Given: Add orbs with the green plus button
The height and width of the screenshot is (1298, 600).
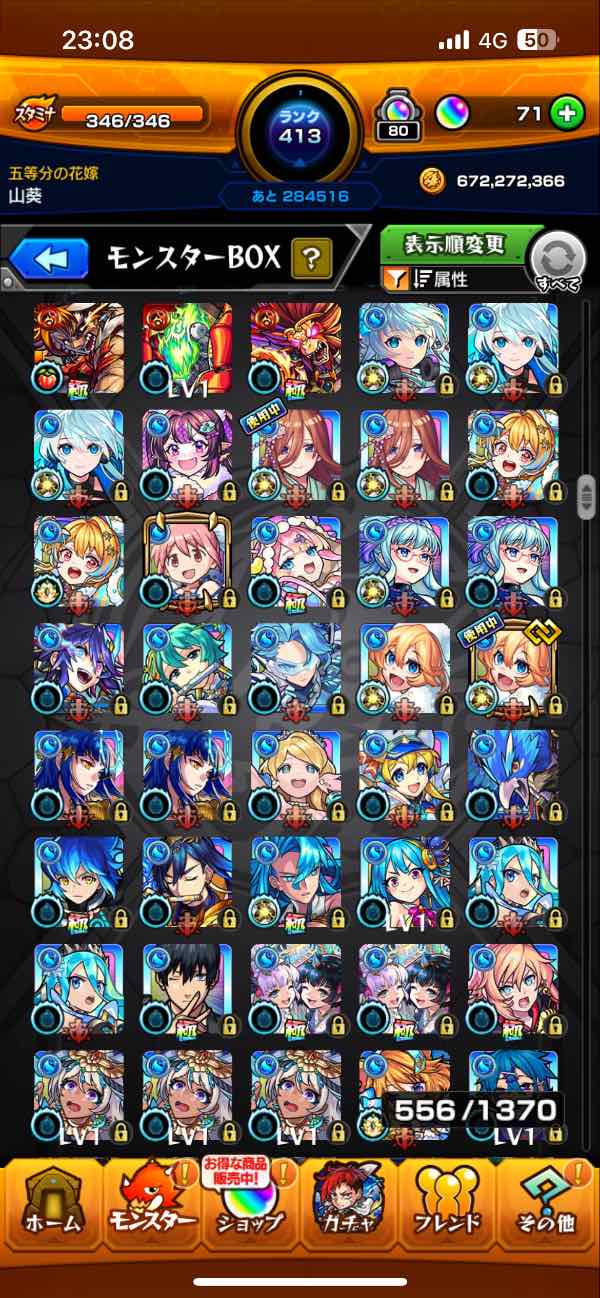Looking at the screenshot, I should coord(567,114).
